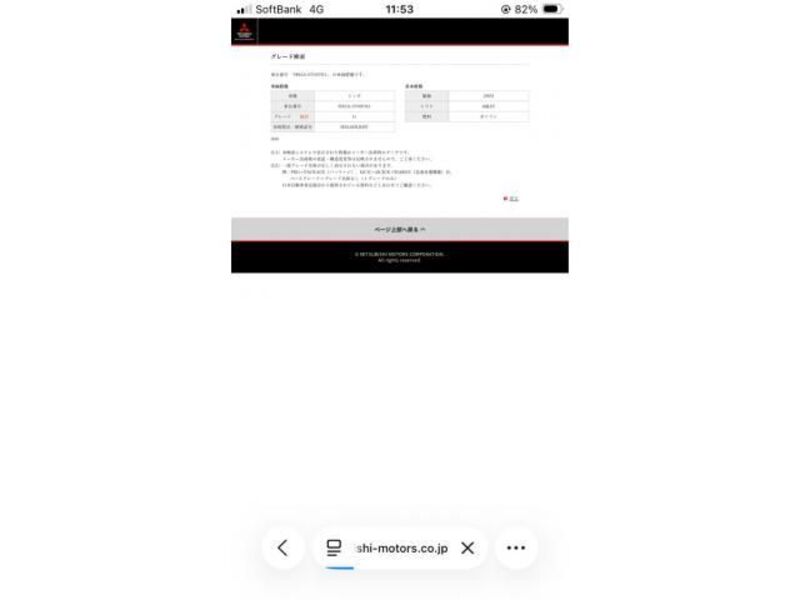Go back in browser history
The height and width of the screenshot is (600, 800).
click(283, 548)
